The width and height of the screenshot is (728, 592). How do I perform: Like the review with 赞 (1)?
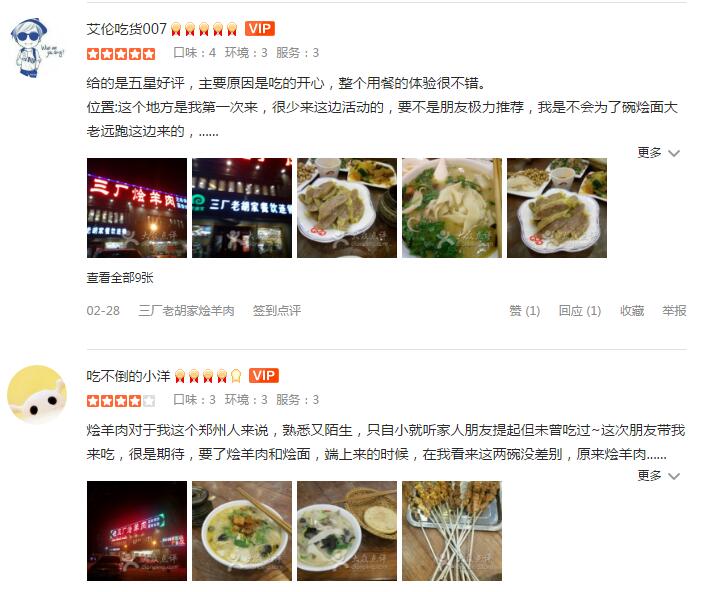click(x=524, y=311)
